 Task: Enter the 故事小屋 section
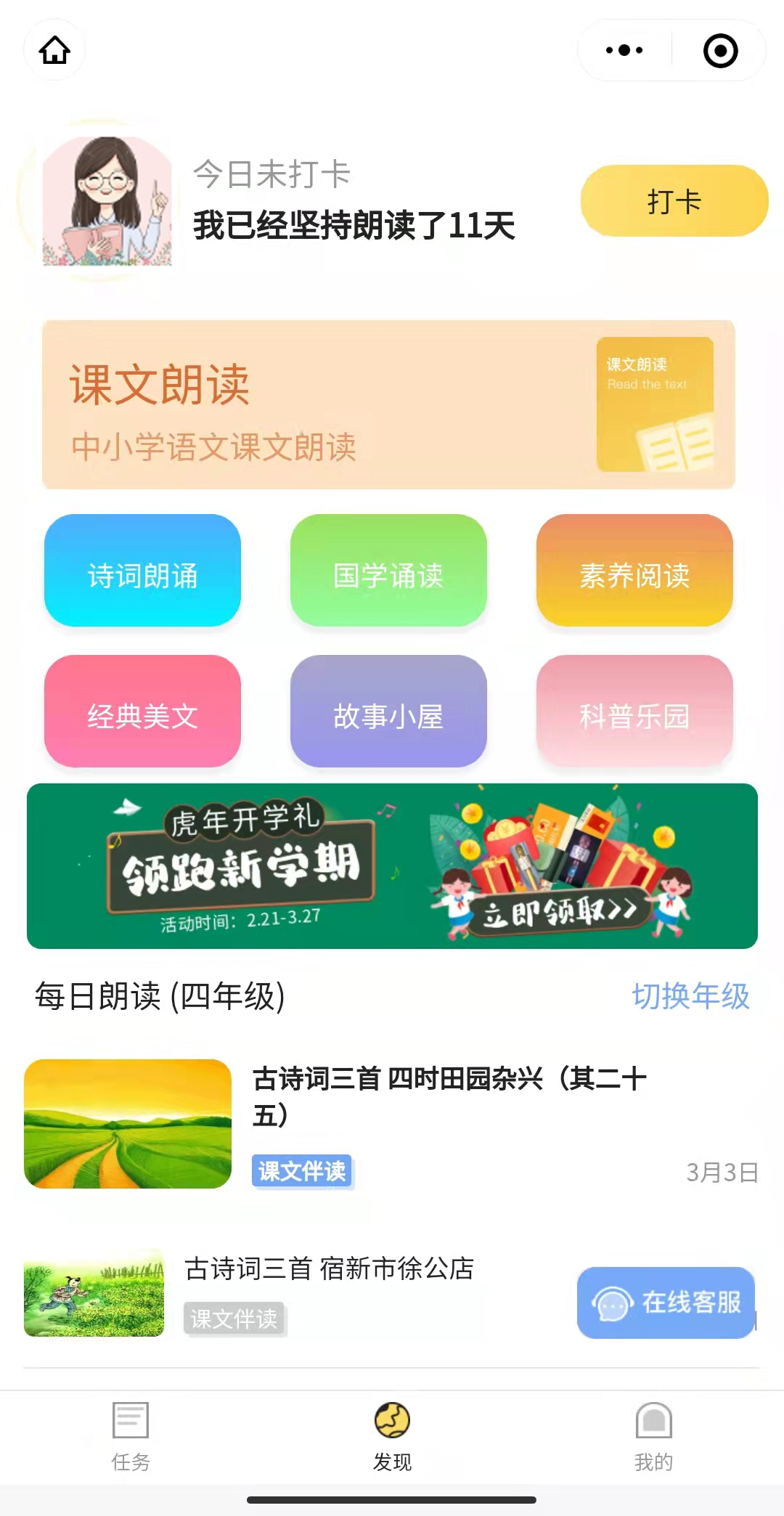coord(388,712)
